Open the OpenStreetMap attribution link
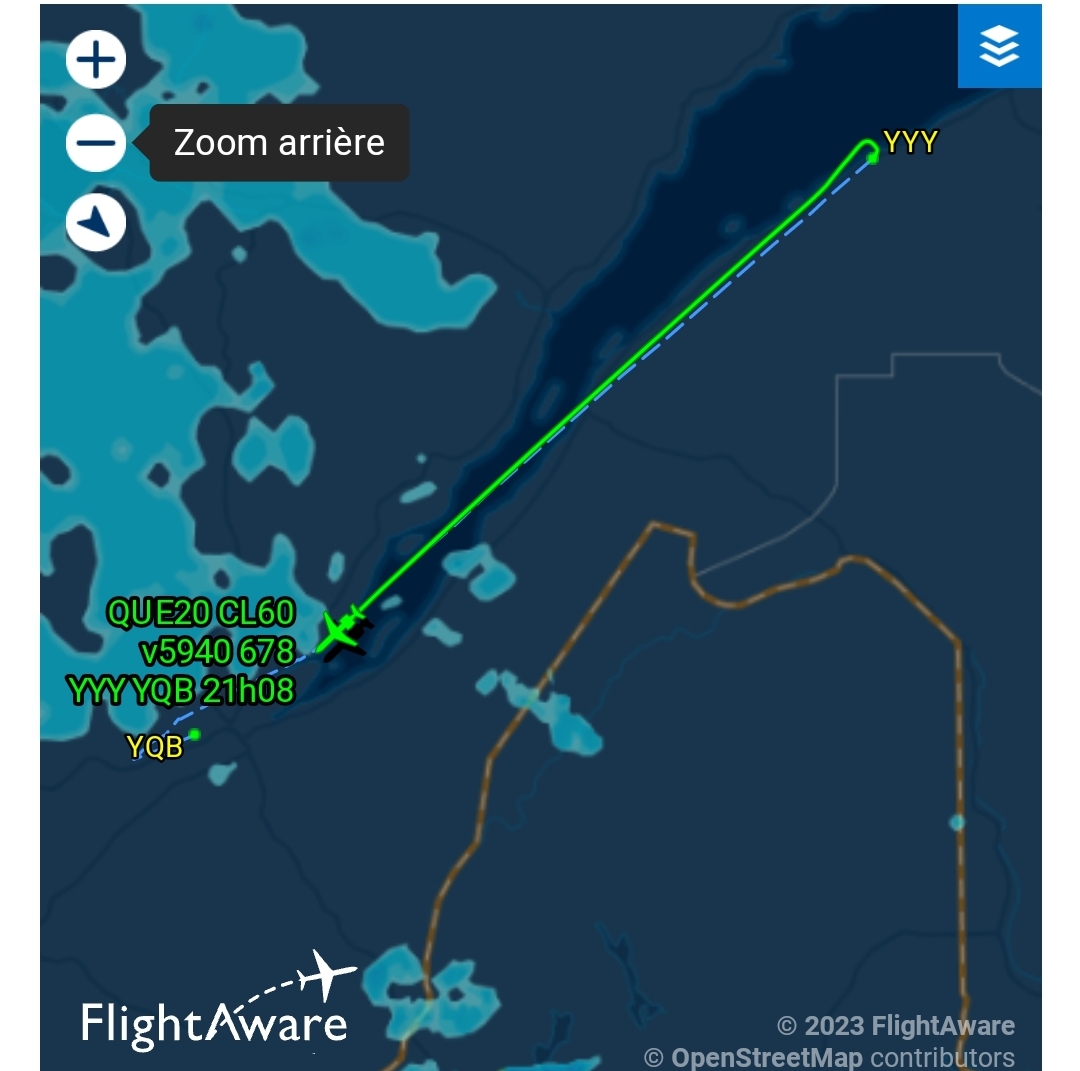Screen dimensions: 1080x1071 [x=767, y=1056]
